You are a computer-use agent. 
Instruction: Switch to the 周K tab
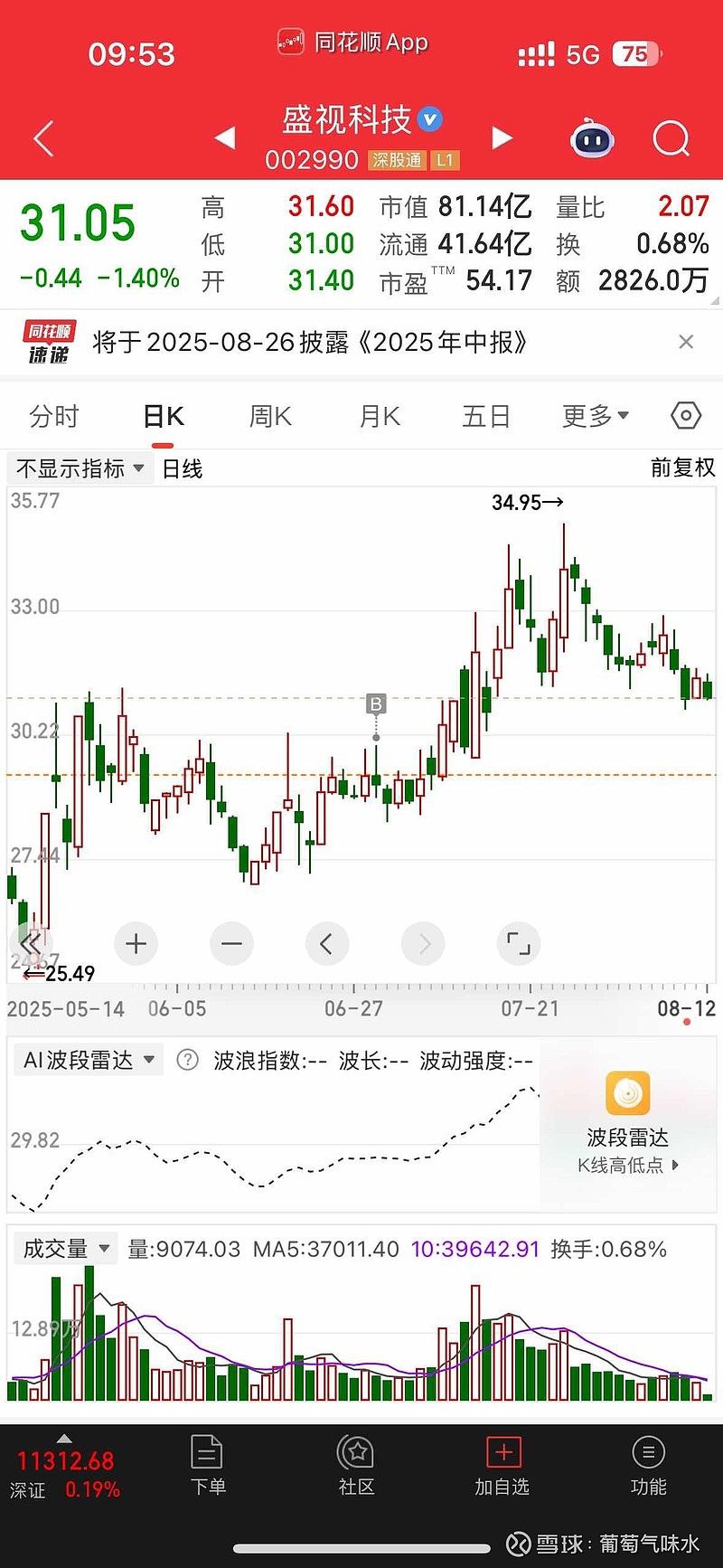pos(270,416)
